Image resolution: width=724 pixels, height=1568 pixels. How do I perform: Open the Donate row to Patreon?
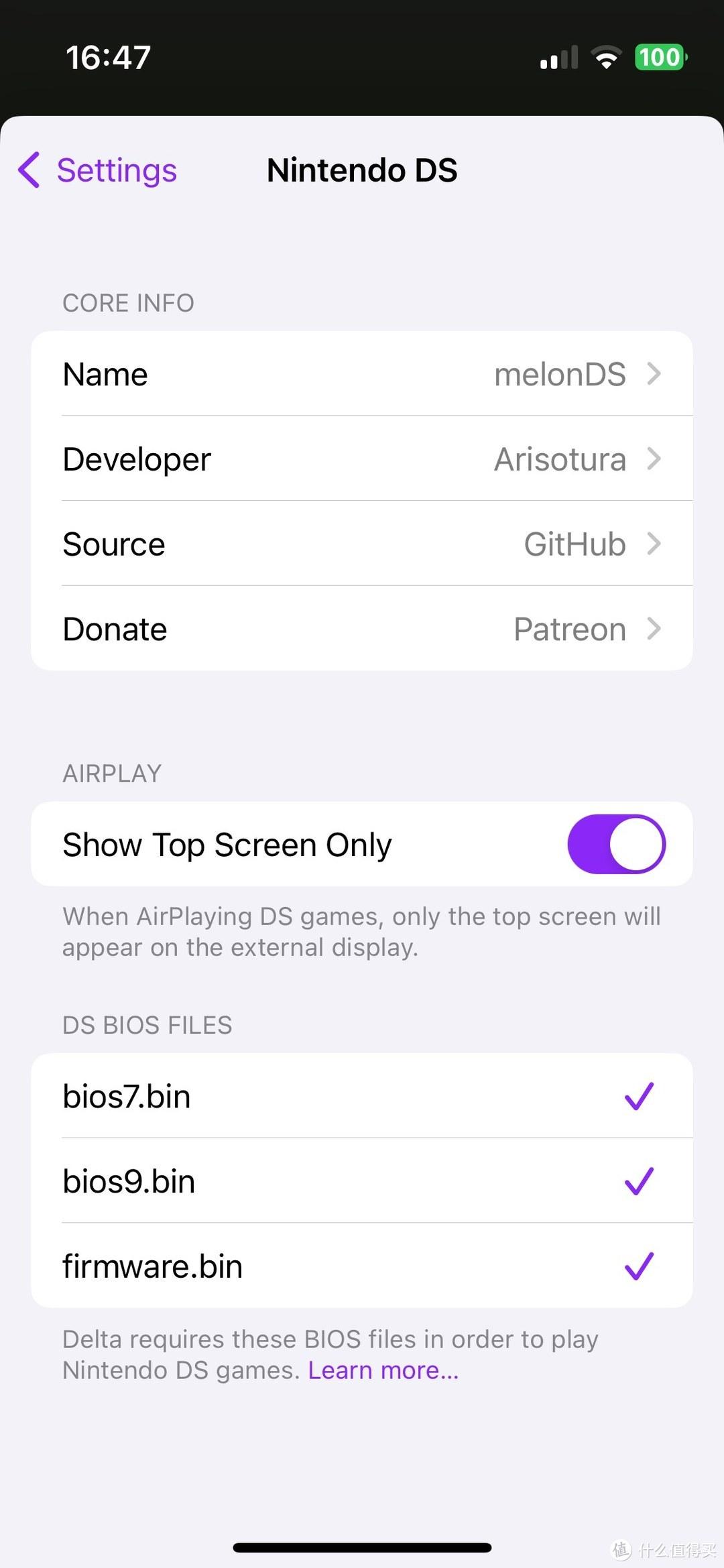pos(362,629)
